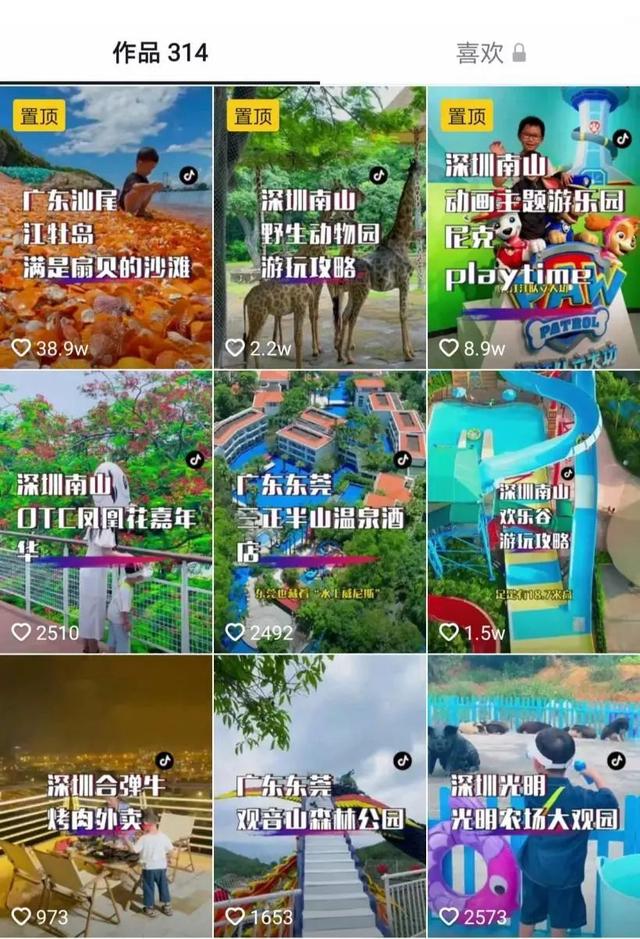Switch to the 喜欢 tab
The width and height of the screenshot is (640, 939).
(490, 53)
